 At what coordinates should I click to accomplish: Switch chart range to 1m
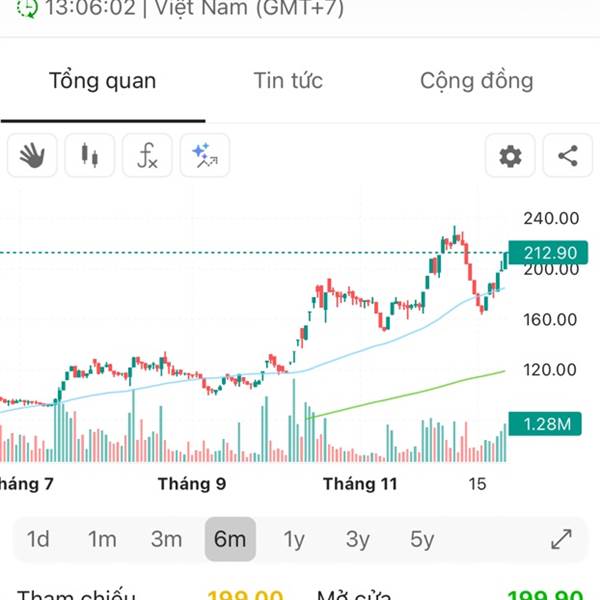click(x=102, y=539)
